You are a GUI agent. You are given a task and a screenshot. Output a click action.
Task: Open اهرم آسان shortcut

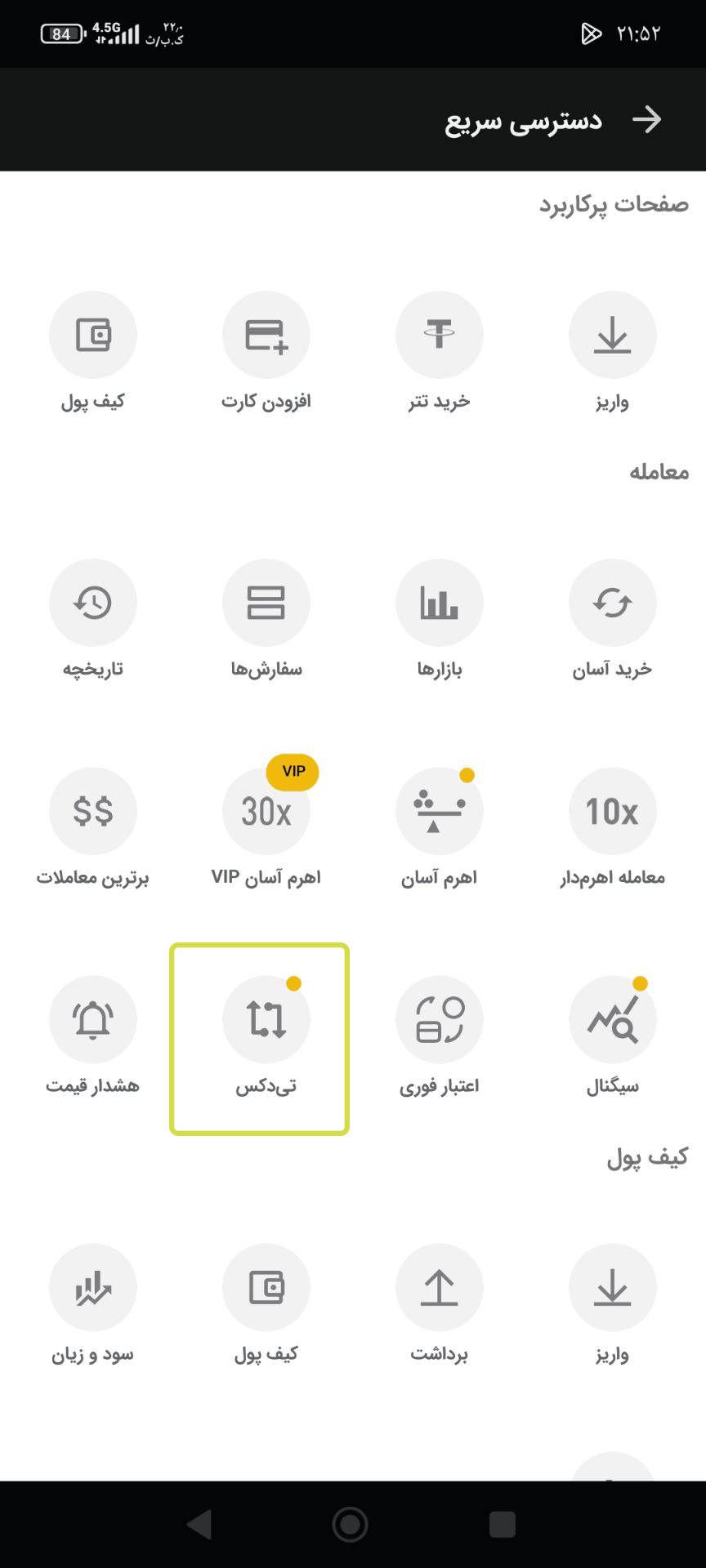439,812
